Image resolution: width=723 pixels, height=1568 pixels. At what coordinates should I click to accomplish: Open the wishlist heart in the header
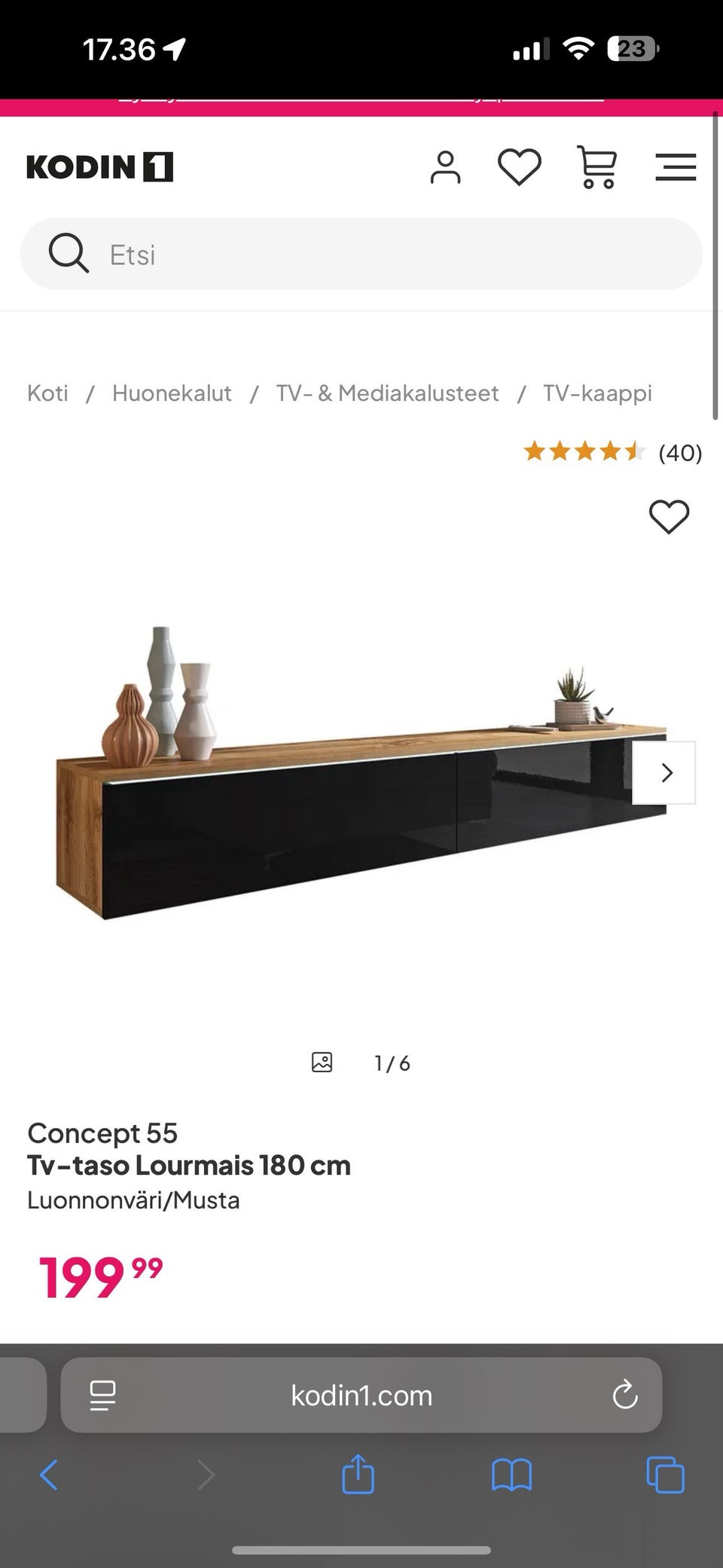(520, 167)
